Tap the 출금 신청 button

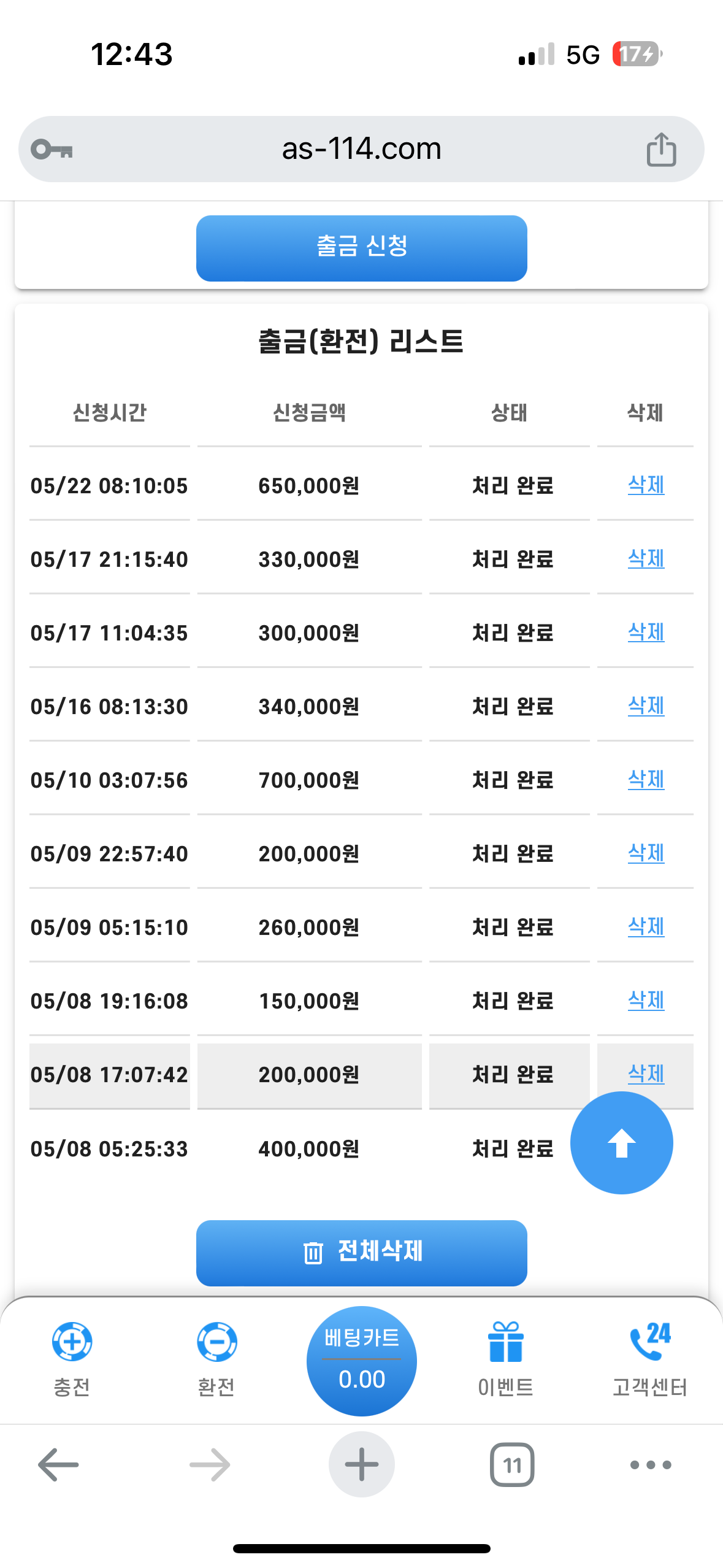(x=361, y=248)
